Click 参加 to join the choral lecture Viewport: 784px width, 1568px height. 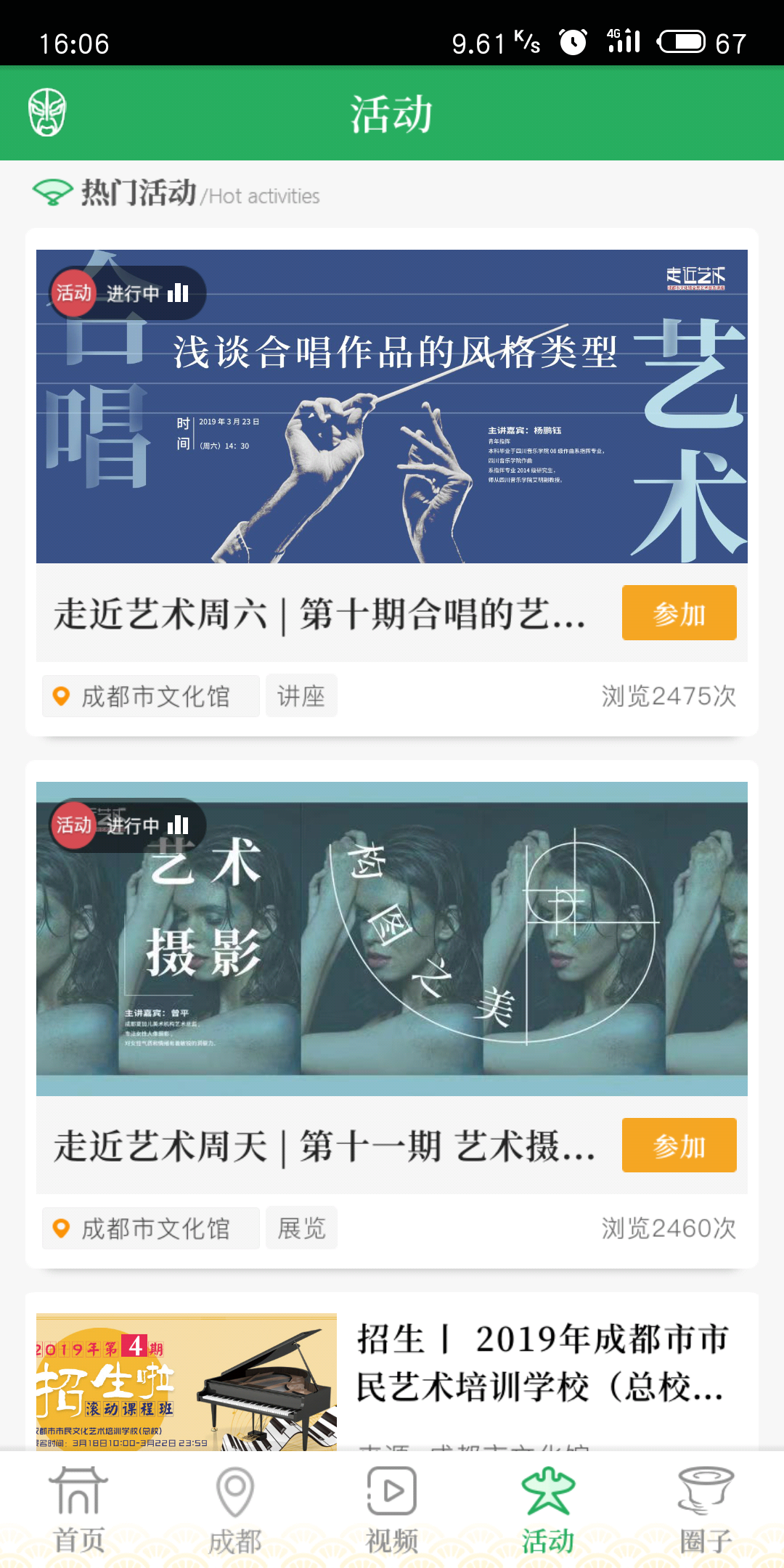coord(679,613)
